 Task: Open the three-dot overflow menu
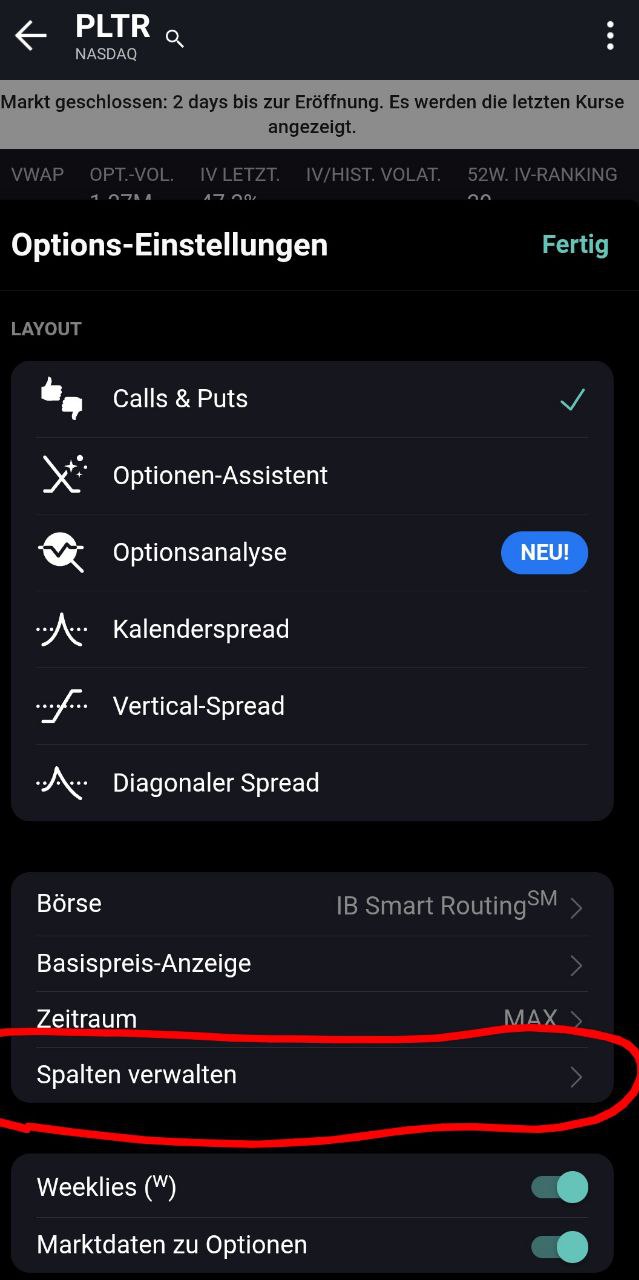[609, 36]
